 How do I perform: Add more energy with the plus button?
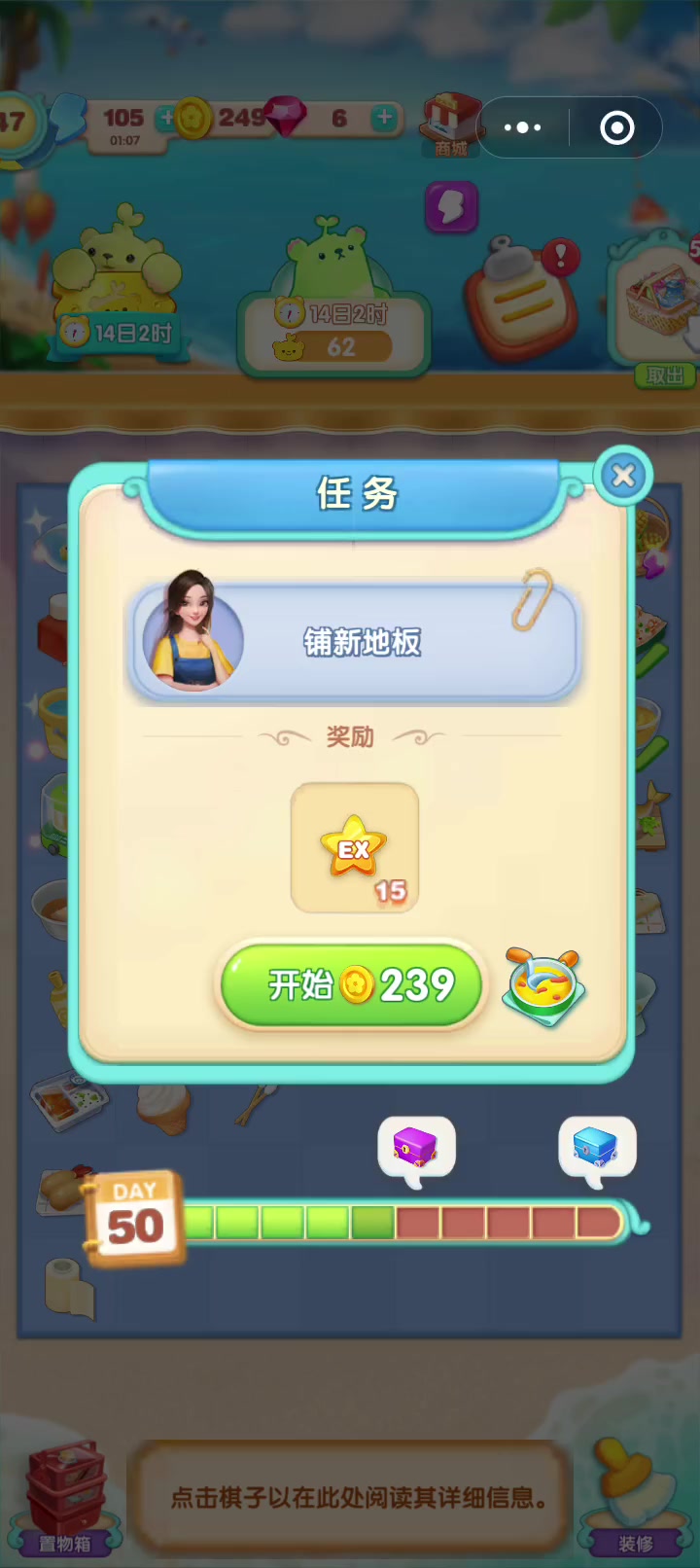(167, 118)
